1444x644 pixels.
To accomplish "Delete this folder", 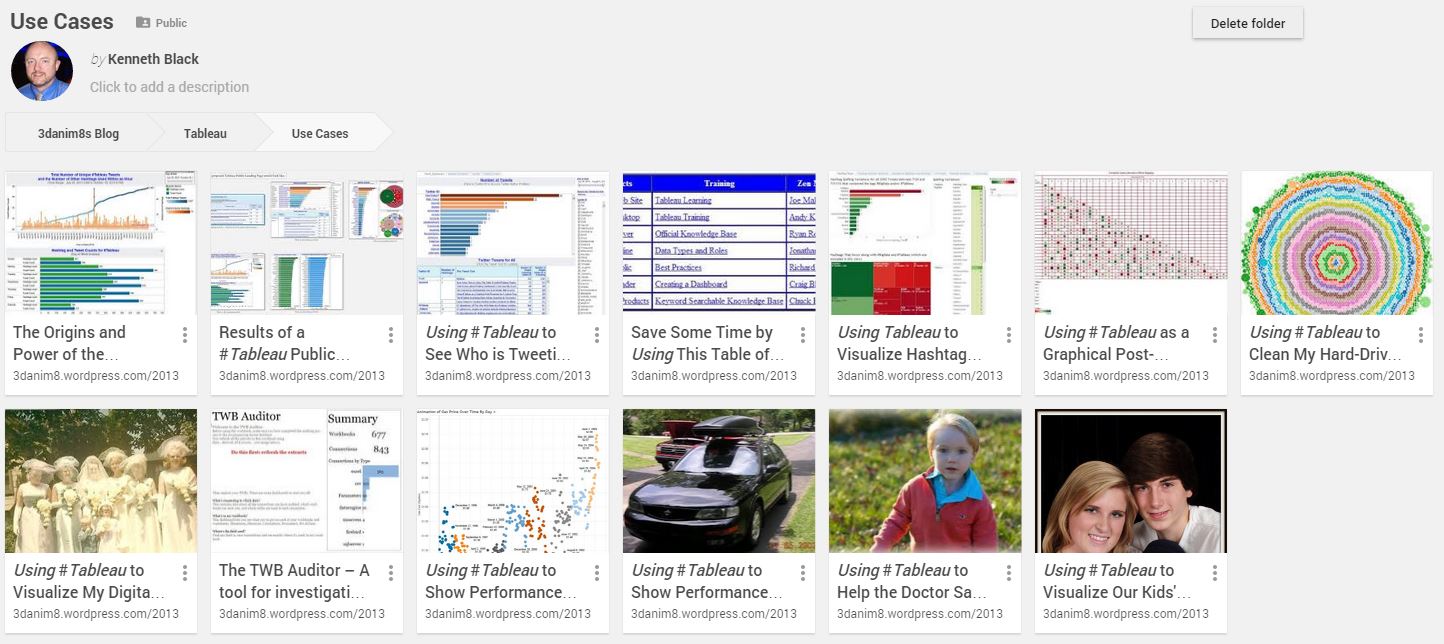I will pyautogui.click(x=1247, y=23).
